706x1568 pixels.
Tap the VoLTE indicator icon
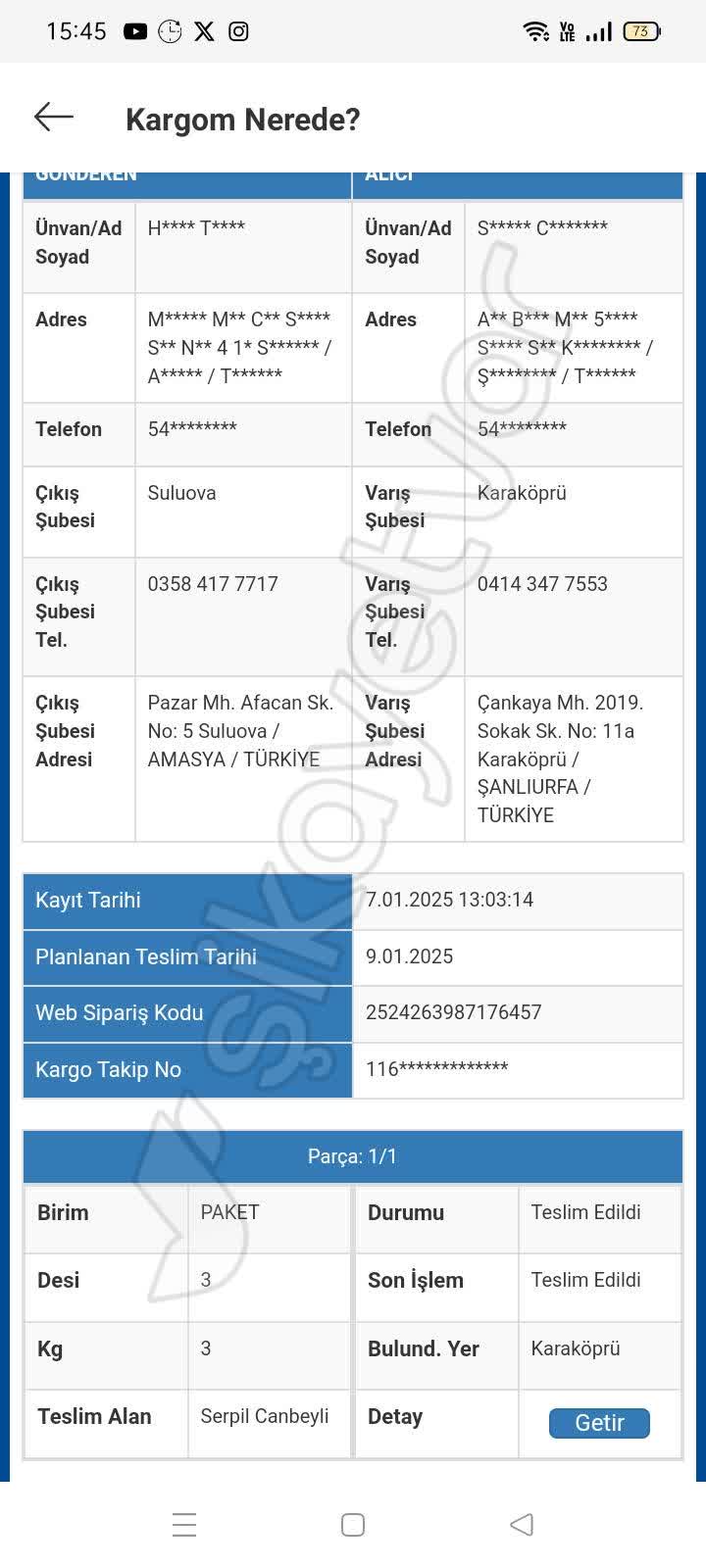pyautogui.click(x=566, y=30)
